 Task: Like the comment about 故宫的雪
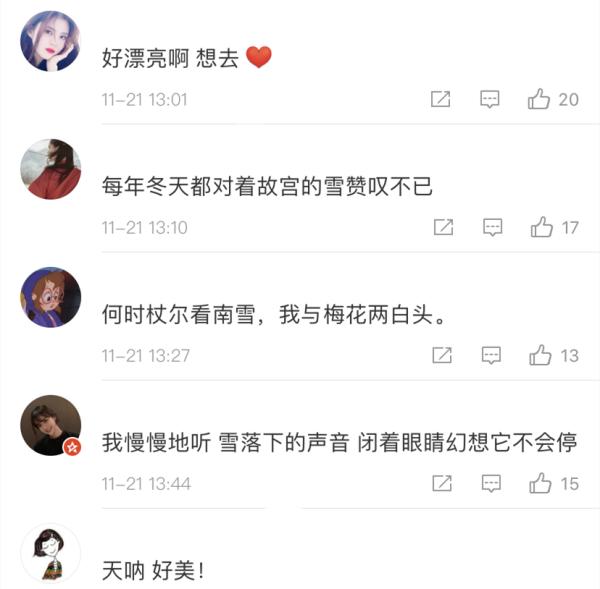tap(542, 227)
